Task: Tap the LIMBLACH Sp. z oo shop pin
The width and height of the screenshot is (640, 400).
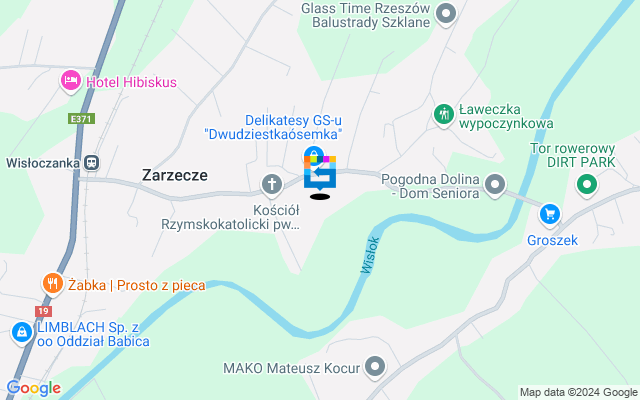Action: click(x=21, y=332)
